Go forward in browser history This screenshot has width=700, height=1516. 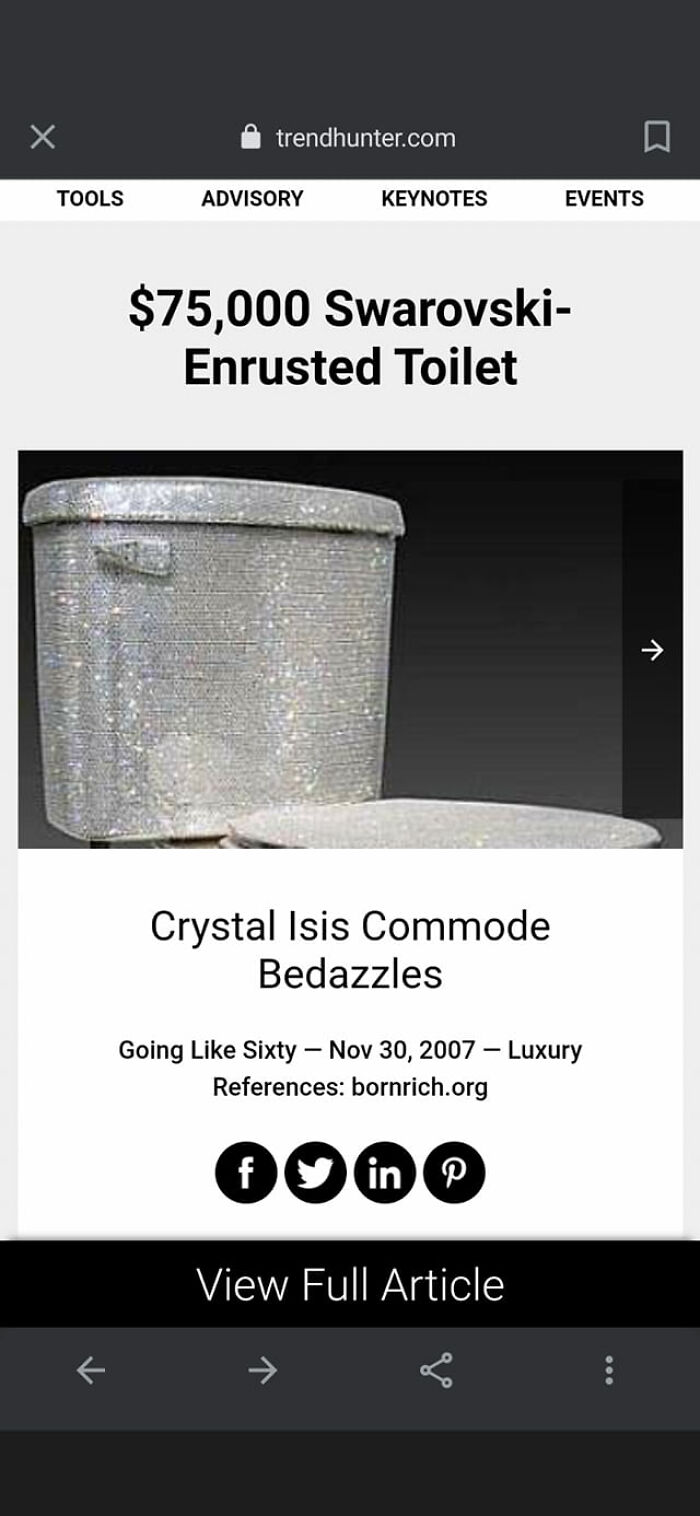point(263,1370)
